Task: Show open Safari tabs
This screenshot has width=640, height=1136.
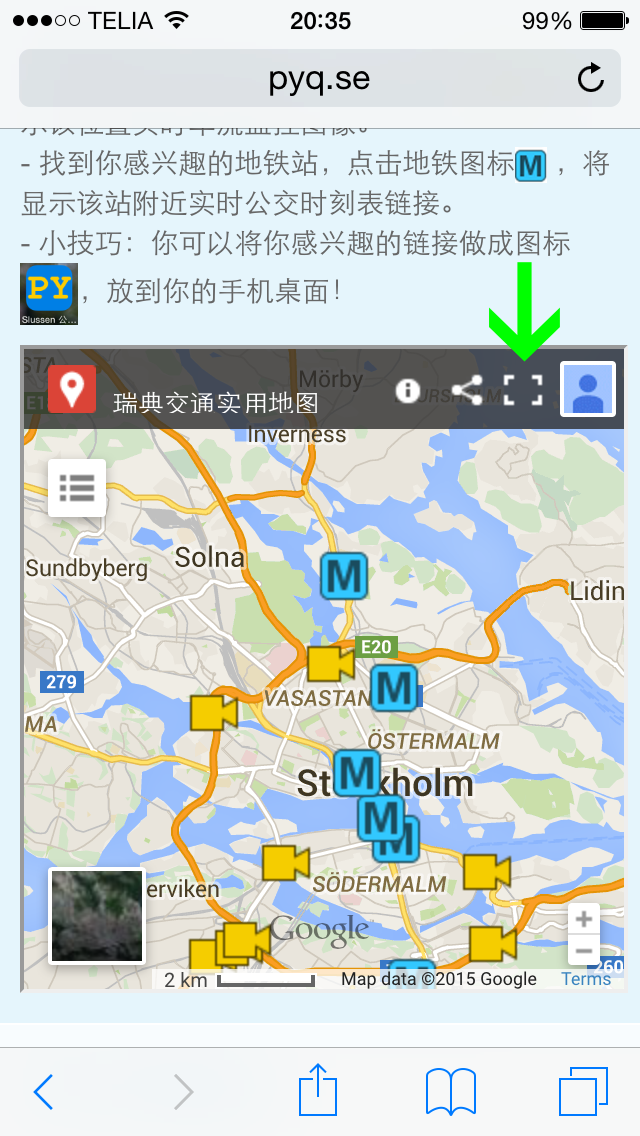Action: (583, 1091)
